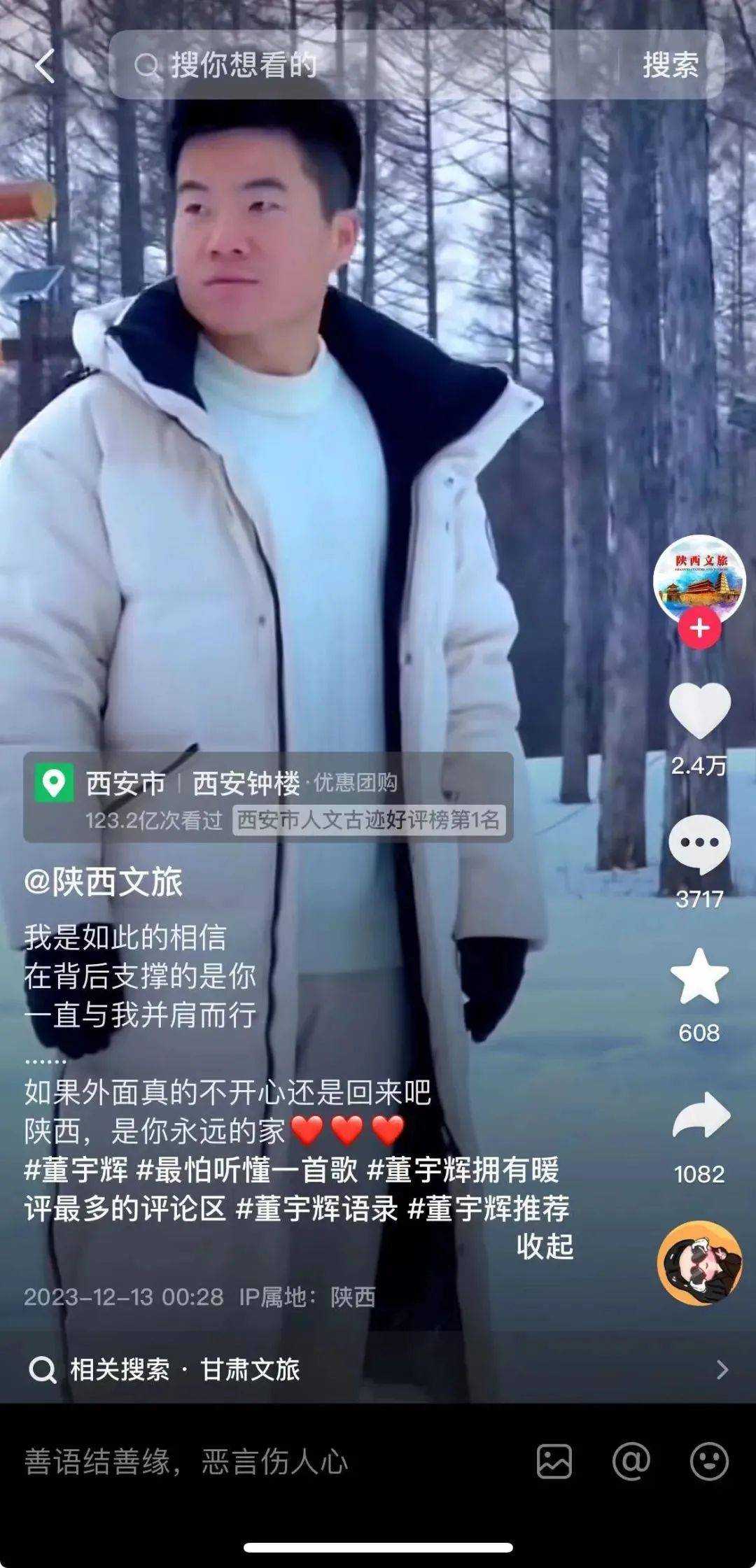Screen dimensions: 756x1568
Task: Collapse the caption with 收起
Action: [x=545, y=1246]
